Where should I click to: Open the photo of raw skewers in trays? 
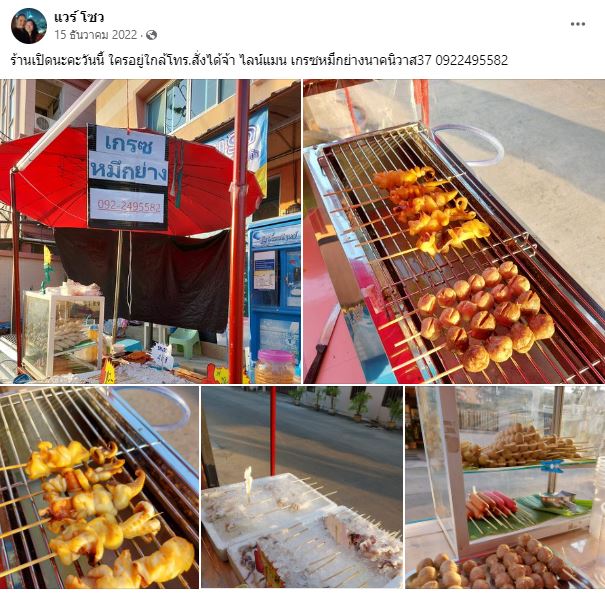301,487
